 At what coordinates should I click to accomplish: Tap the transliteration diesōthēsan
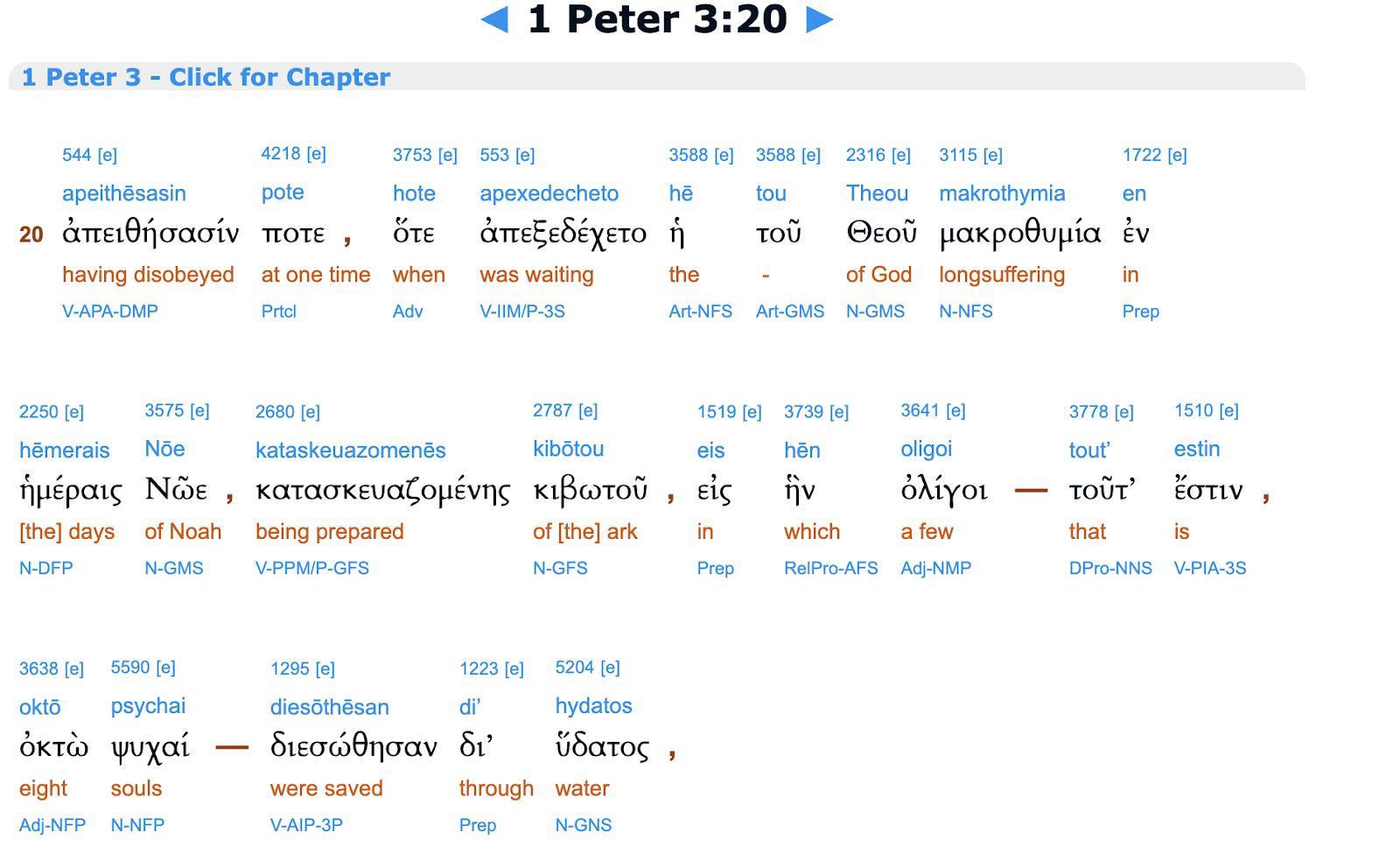(329, 707)
